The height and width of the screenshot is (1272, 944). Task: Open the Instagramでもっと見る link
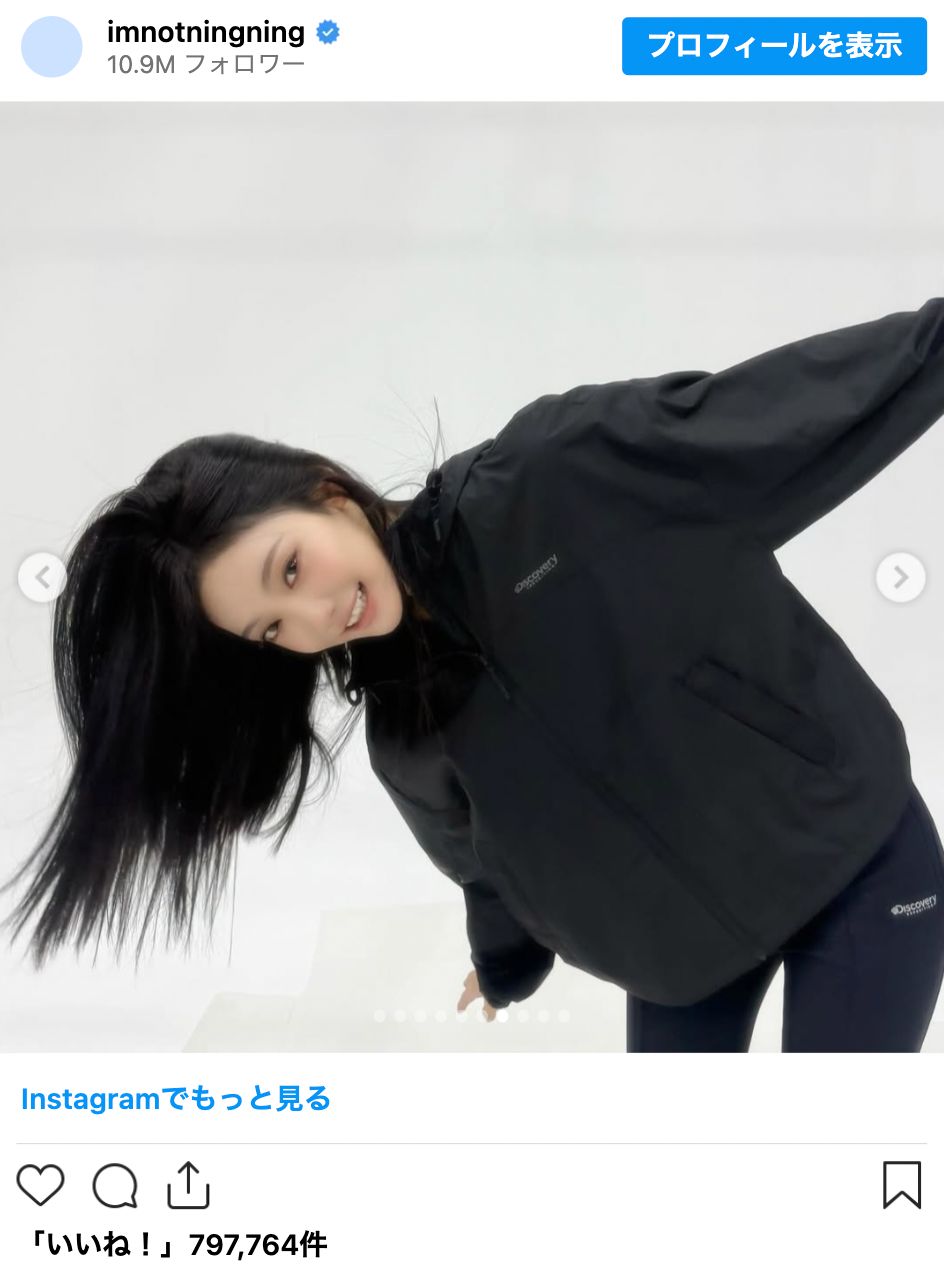coord(176,1099)
